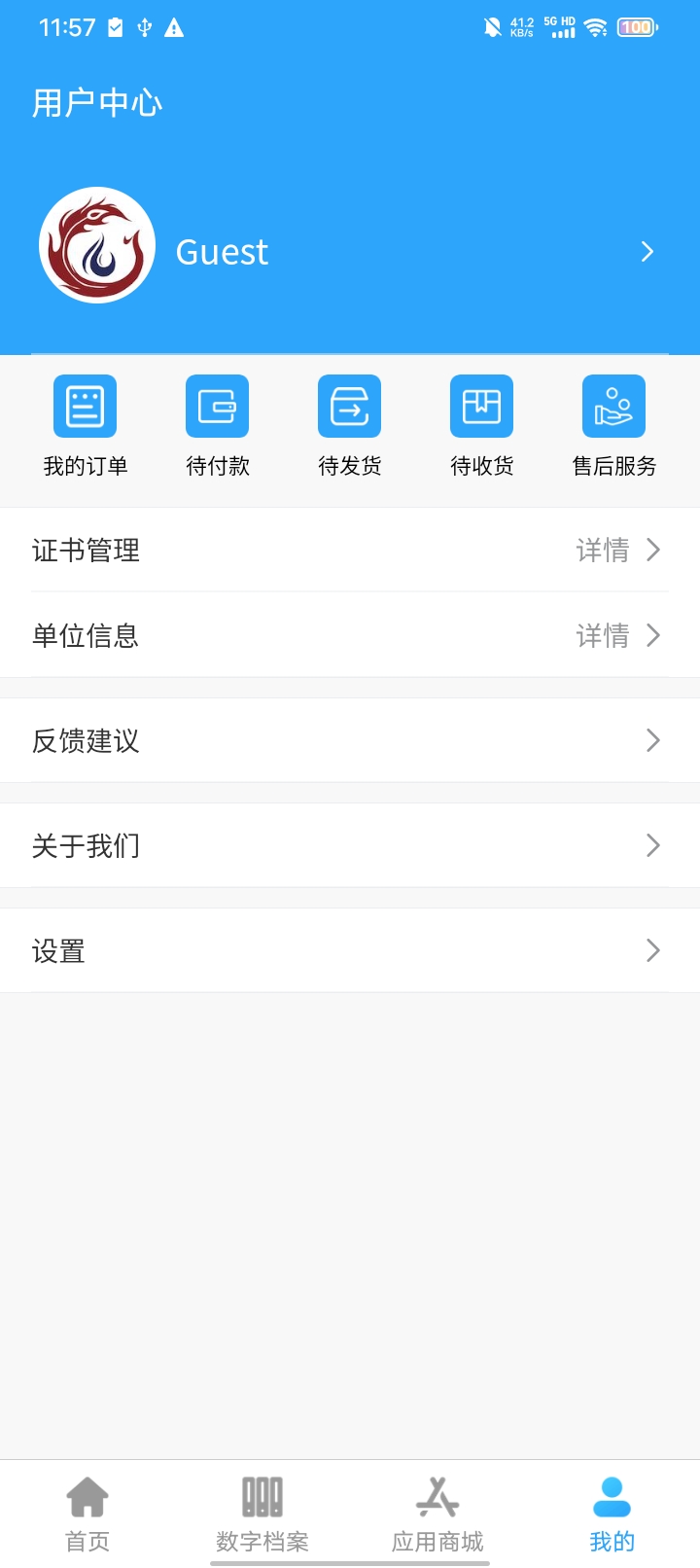Open 单位信息 details
Screen dimensions: 700x1568
(350, 635)
